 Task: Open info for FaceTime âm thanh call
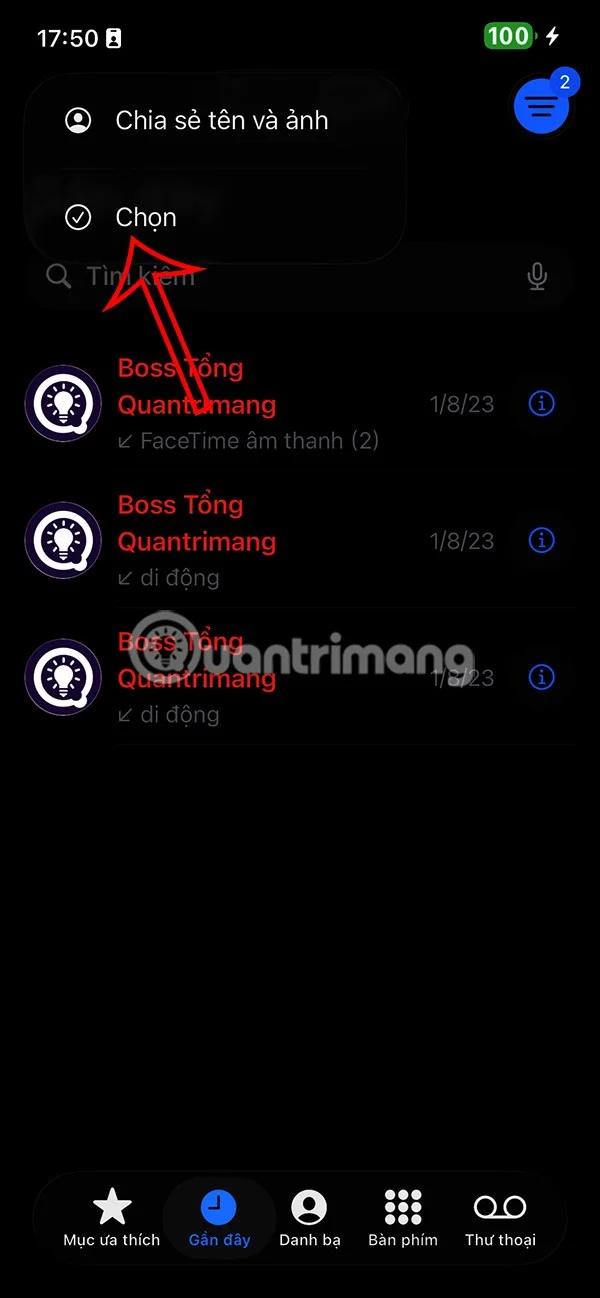coord(541,403)
